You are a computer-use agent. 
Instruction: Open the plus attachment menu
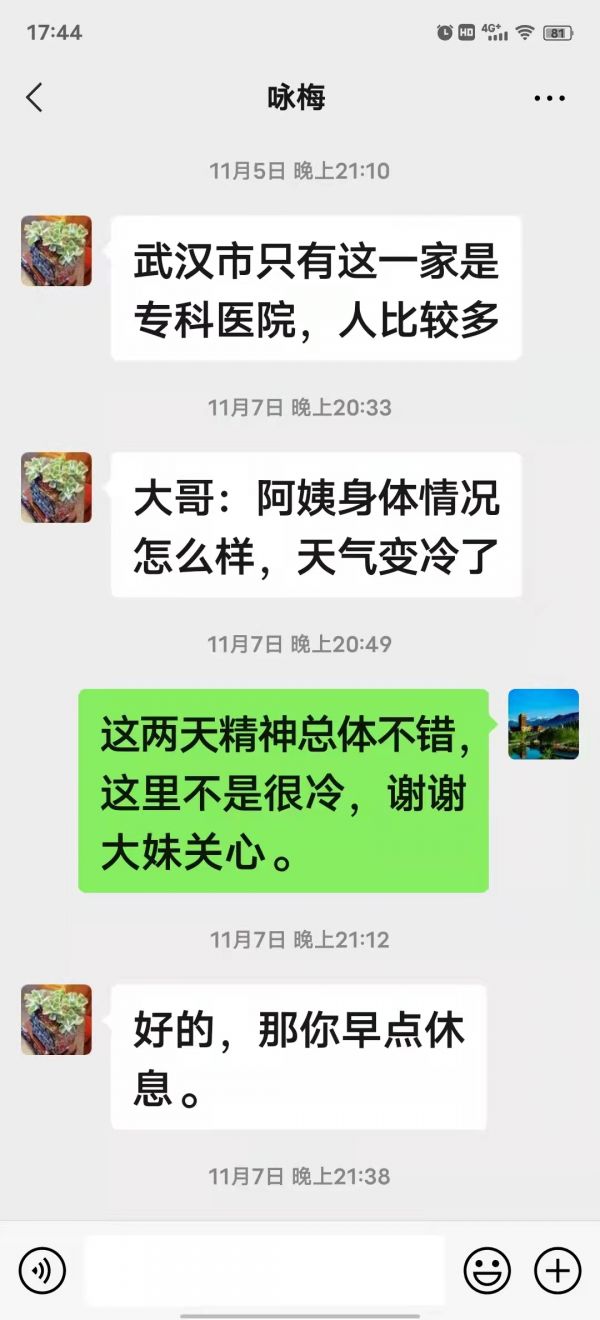point(557,1270)
